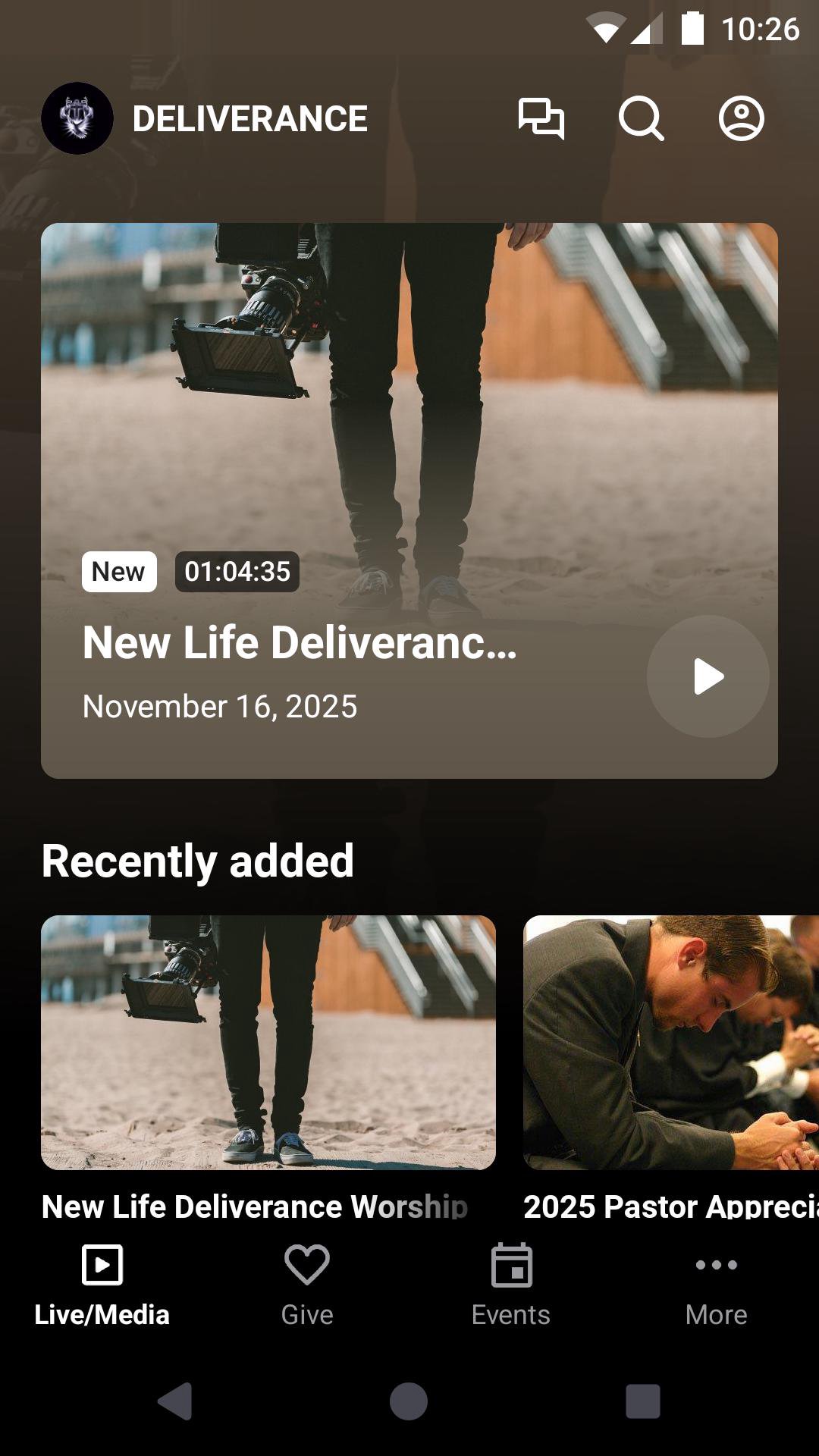
Task: Open search in the app bar
Action: tap(641, 118)
